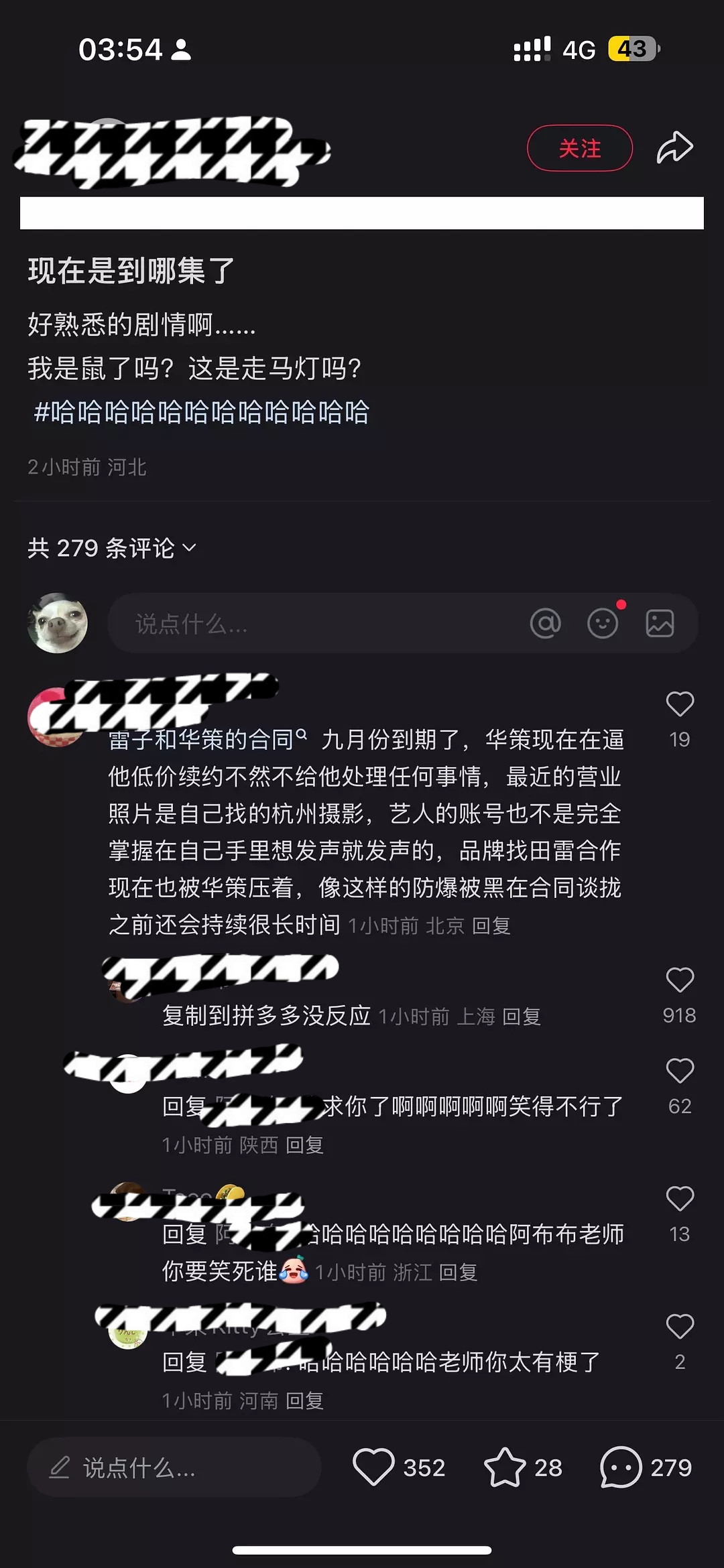The image size is (724, 1568).
Task: Like the 笑得不行了 reply from 陕西
Action: point(679,1071)
